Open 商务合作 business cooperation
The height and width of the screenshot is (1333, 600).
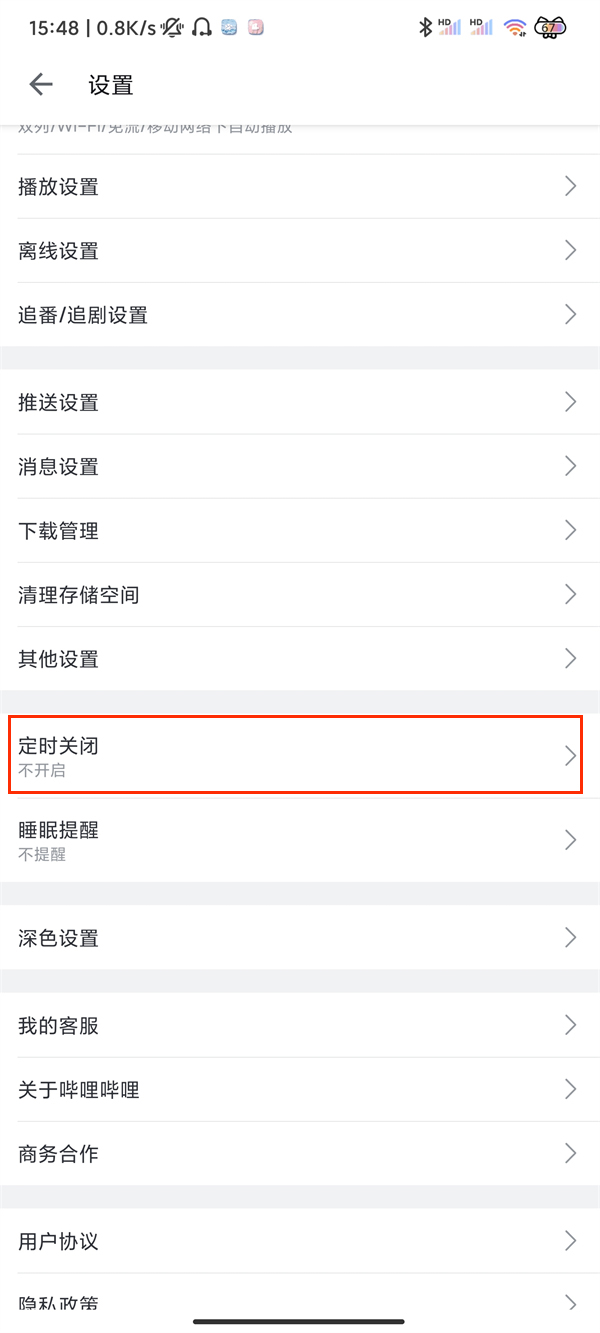click(x=300, y=1154)
